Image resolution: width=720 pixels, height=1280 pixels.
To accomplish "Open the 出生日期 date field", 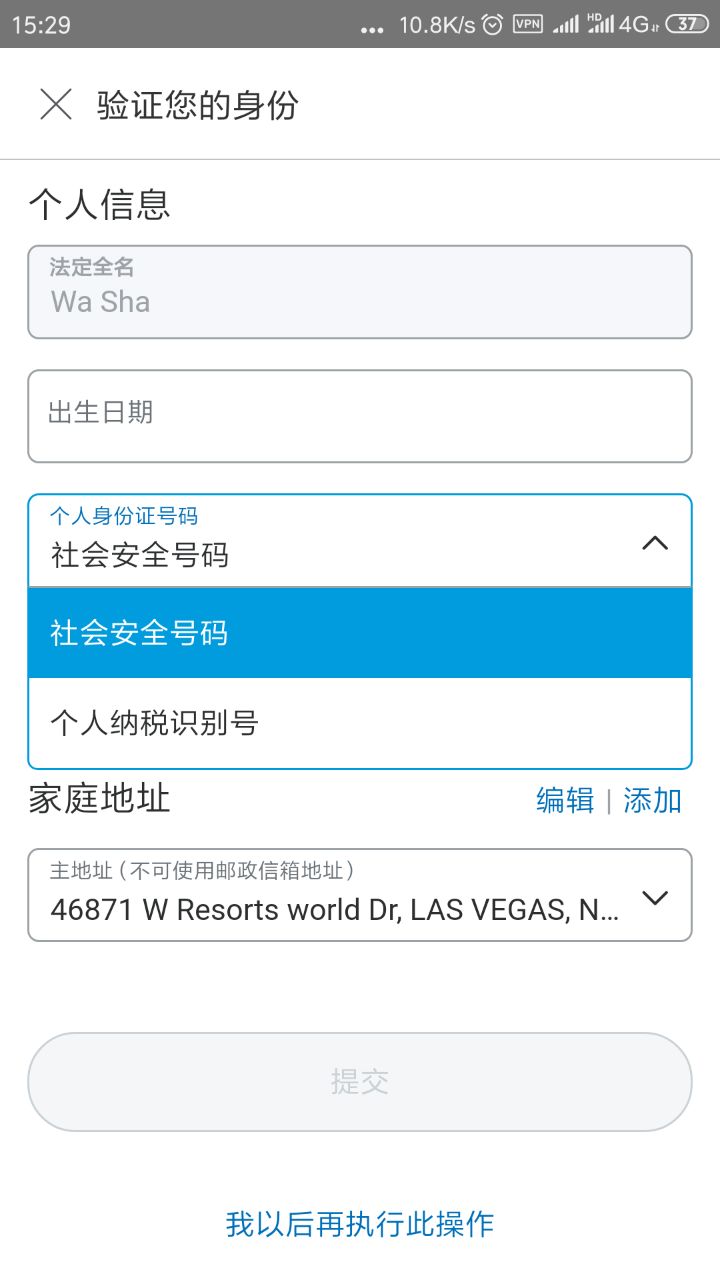I will pyautogui.click(x=360, y=416).
